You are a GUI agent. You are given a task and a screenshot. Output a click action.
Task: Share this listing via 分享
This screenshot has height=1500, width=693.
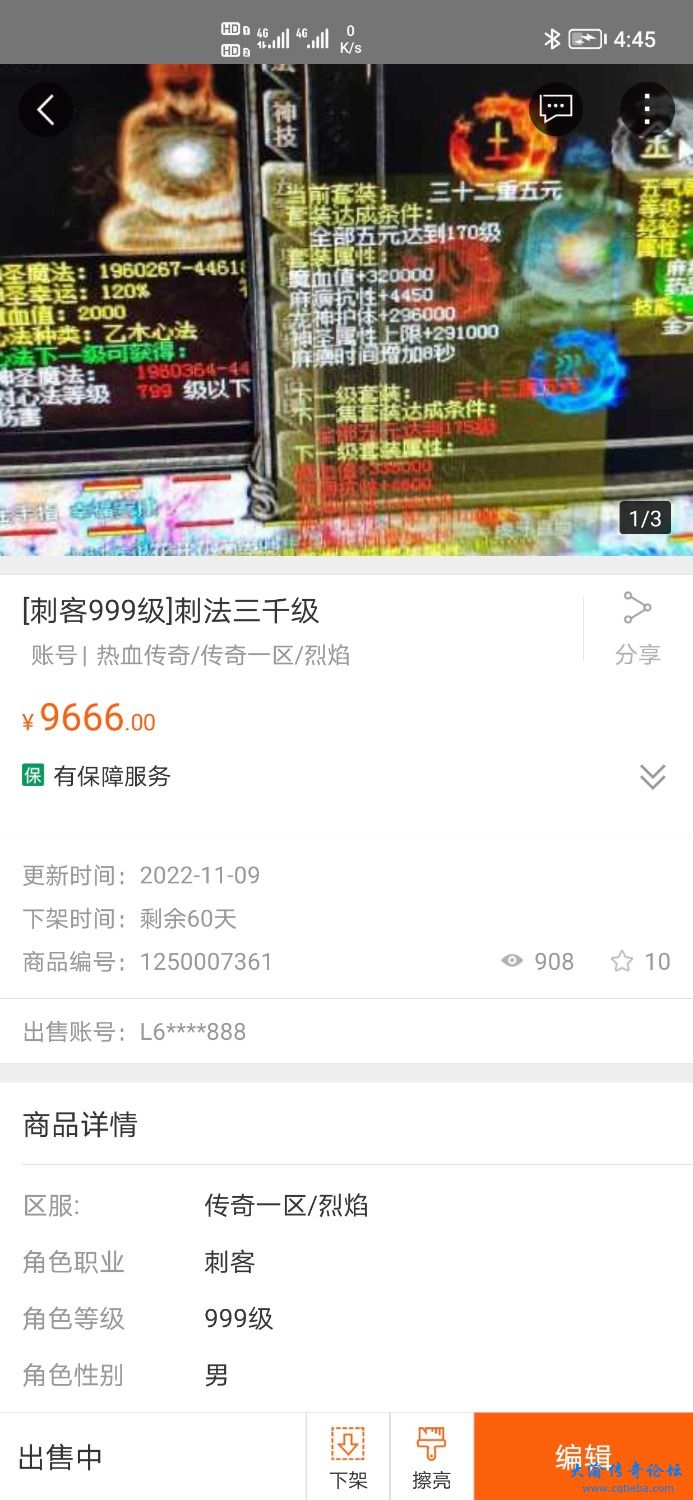point(637,628)
